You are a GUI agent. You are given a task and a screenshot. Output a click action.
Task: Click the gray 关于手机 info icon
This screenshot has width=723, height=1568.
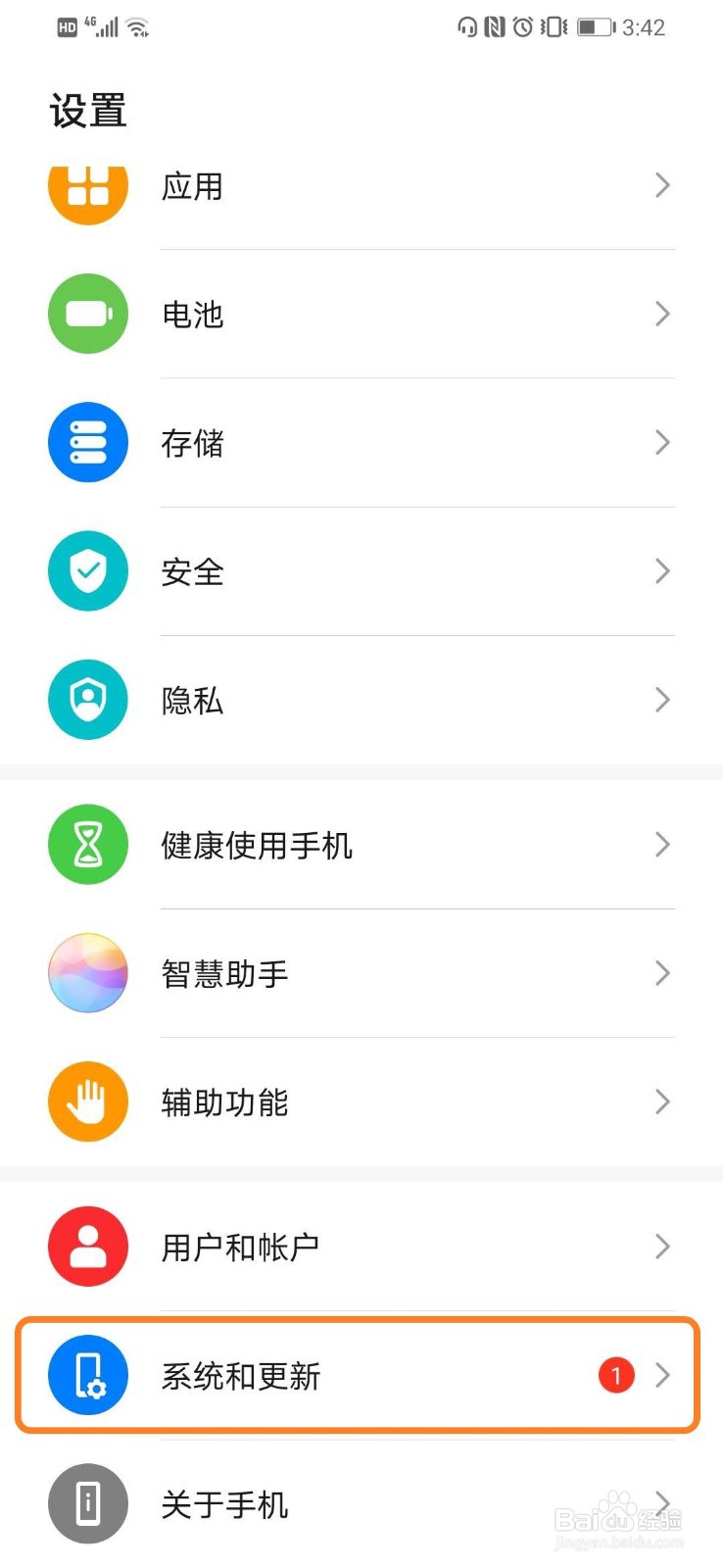pyautogui.click(x=88, y=1503)
